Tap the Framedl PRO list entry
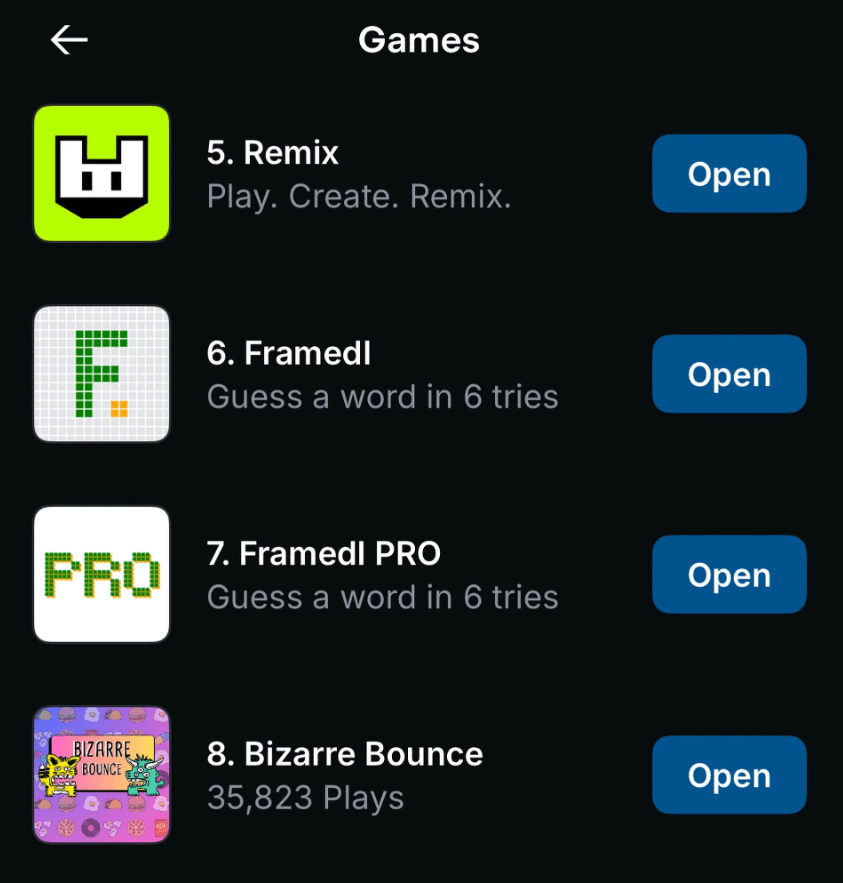 (x=380, y=575)
